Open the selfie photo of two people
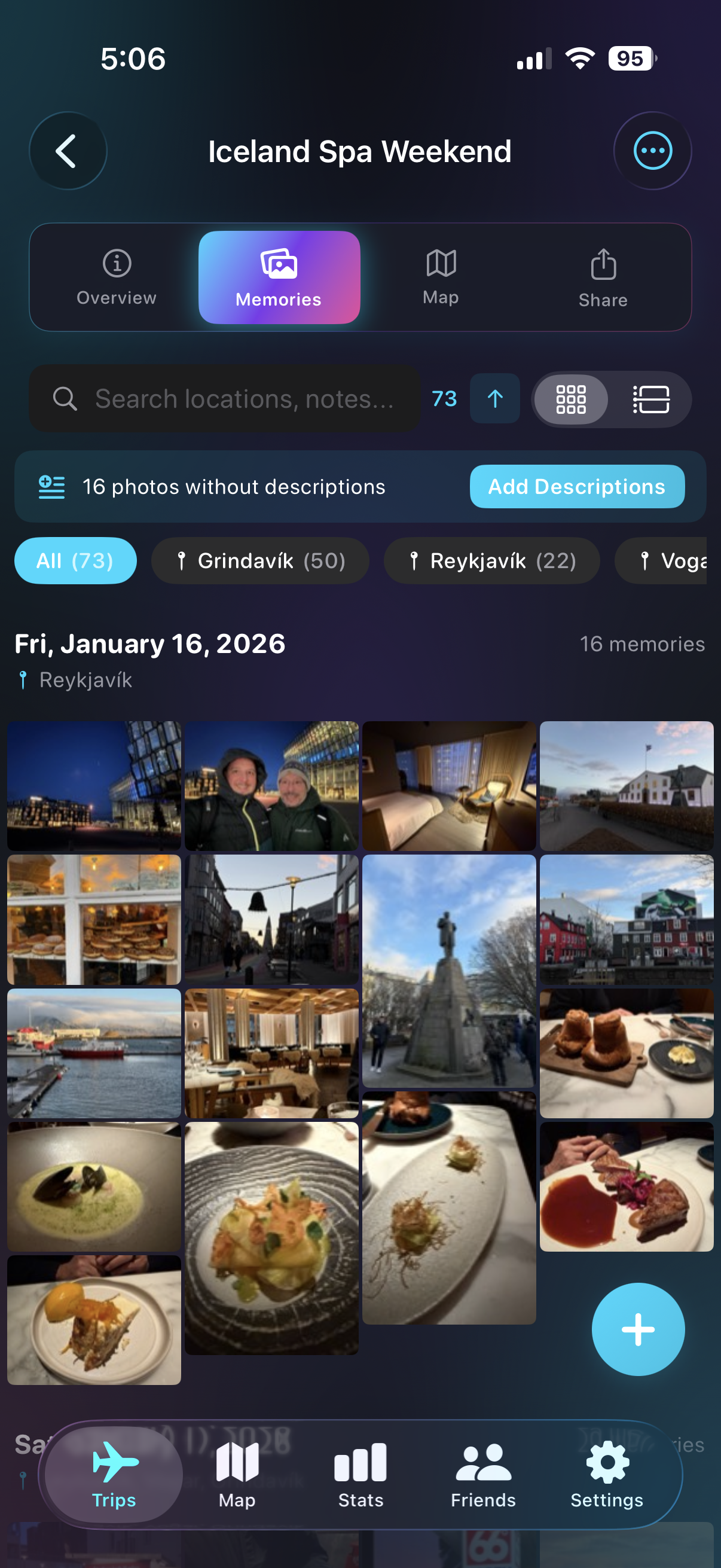This screenshot has width=721, height=1568. click(271, 786)
